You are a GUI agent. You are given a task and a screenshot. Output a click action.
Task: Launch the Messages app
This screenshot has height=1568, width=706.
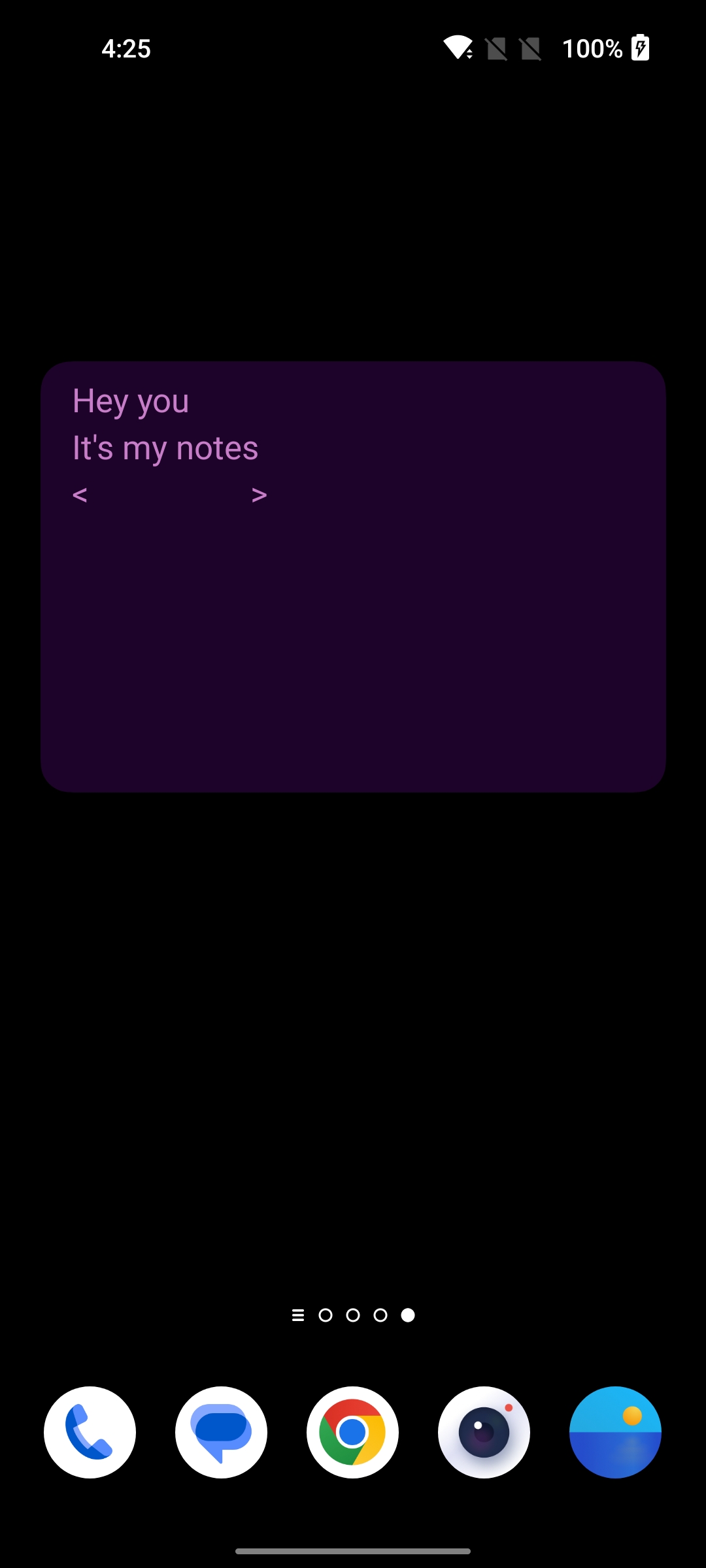coord(221,1432)
